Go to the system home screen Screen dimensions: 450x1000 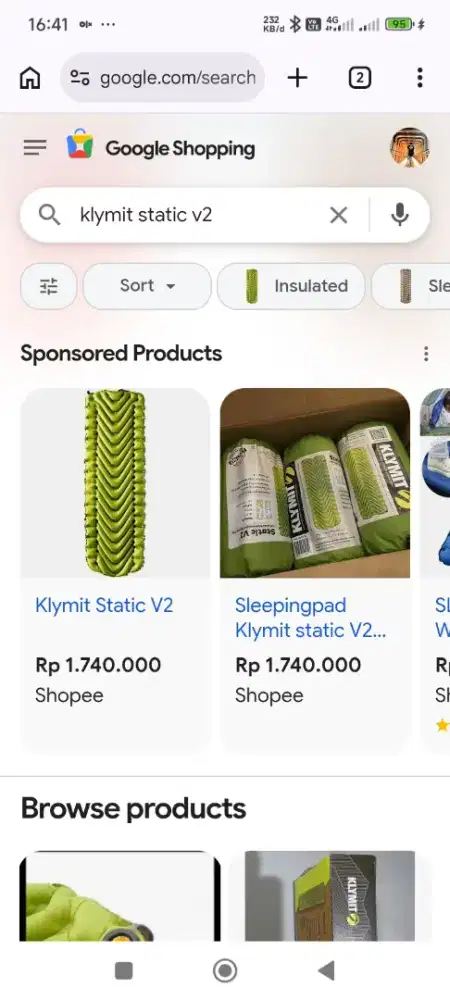click(224, 971)
